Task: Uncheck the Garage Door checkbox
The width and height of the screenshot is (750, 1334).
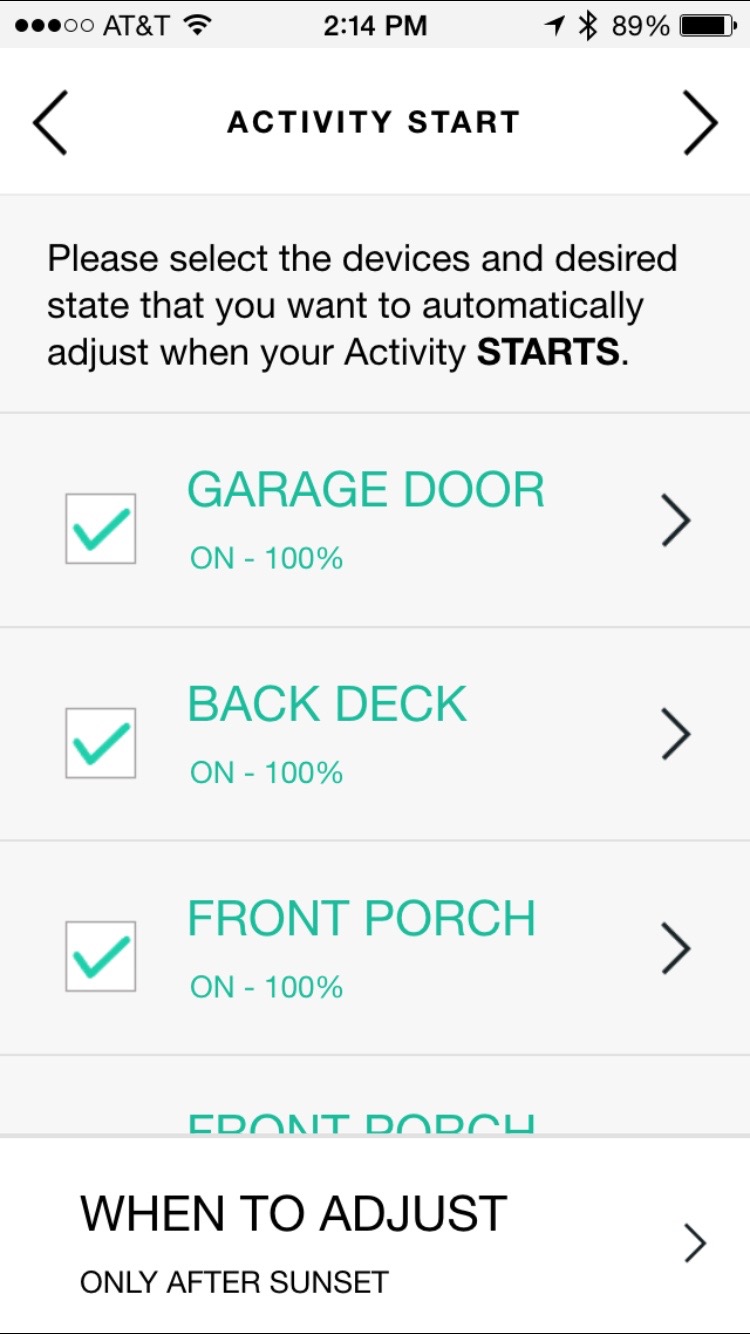Action: (x=101, y=528)
